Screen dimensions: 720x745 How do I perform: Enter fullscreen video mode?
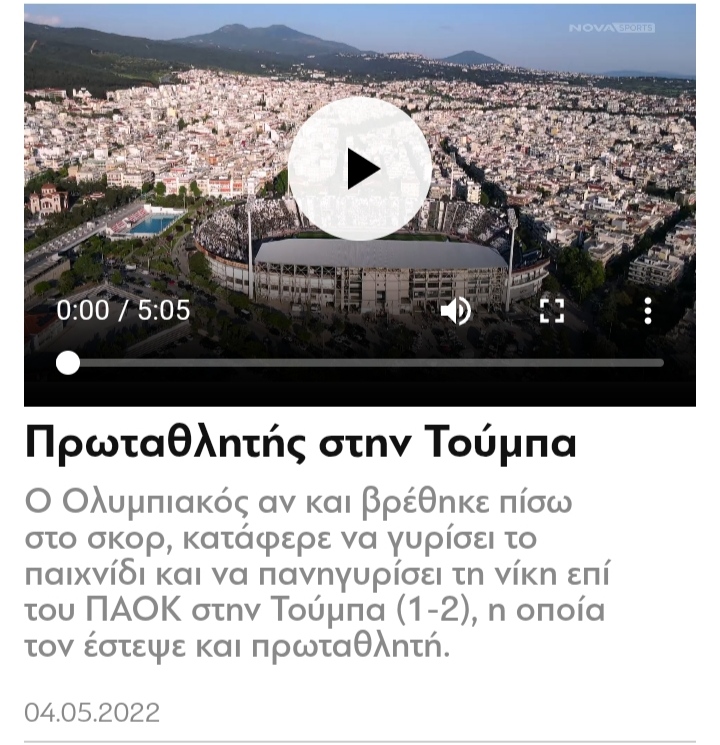552,311
